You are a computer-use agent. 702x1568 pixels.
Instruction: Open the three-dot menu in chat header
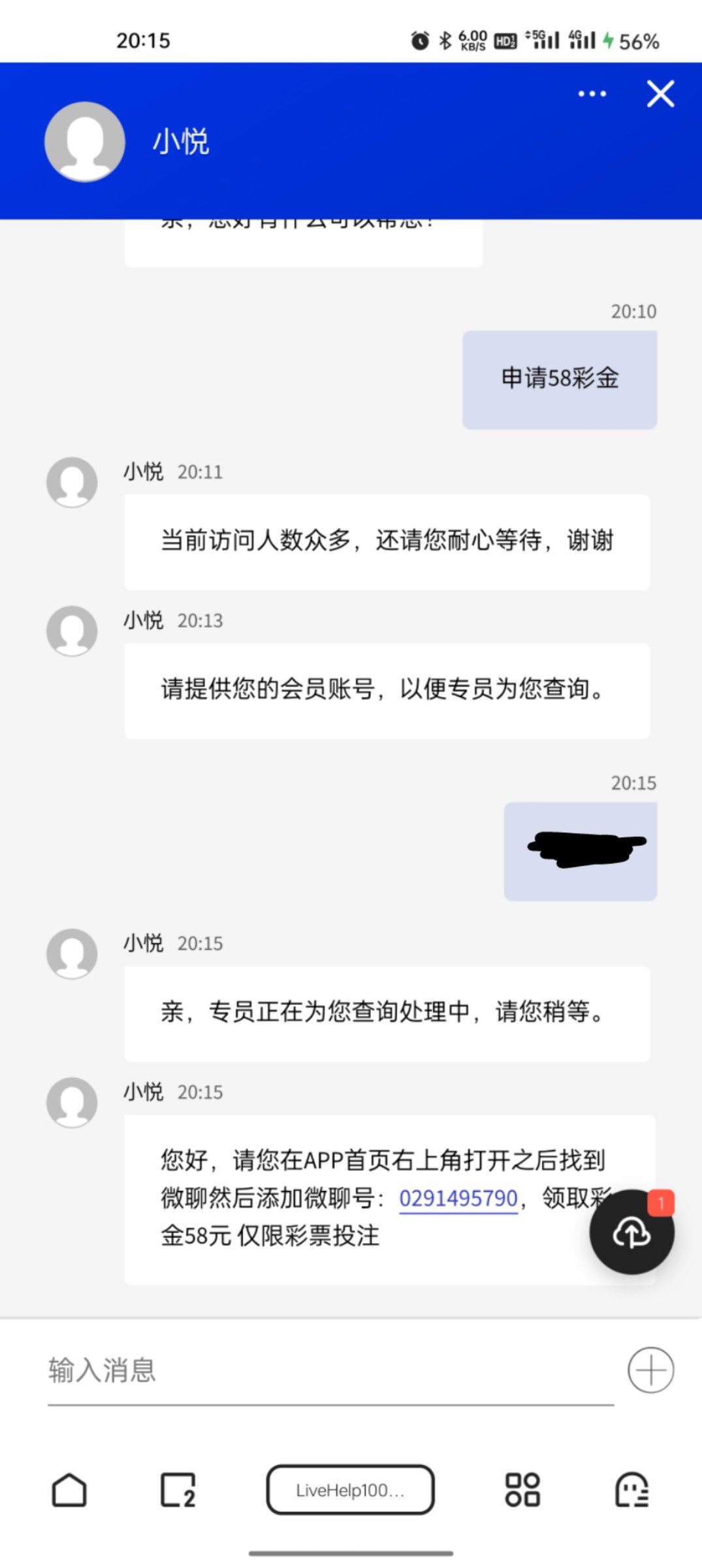point(592,94)
